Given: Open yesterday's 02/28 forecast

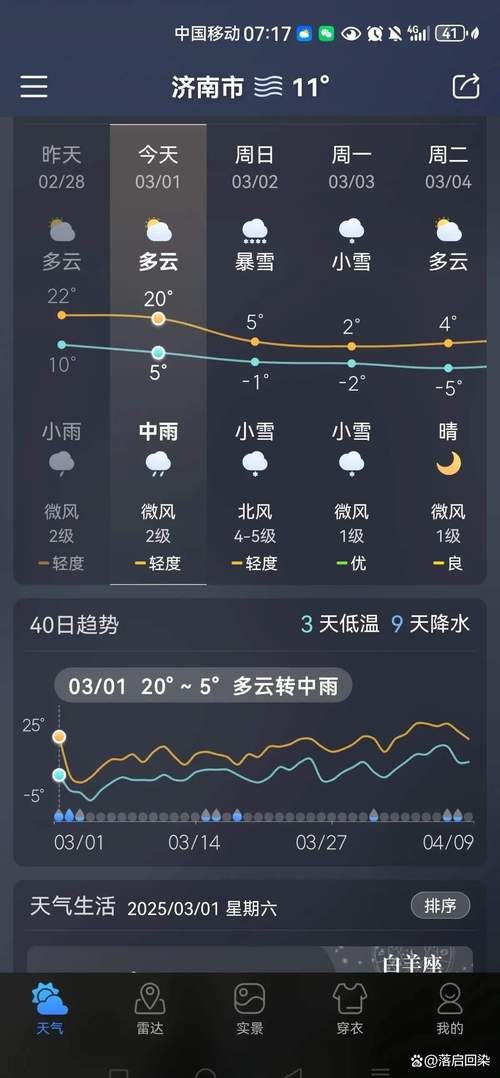Looking at the screenshot, I should click(62, 354).
